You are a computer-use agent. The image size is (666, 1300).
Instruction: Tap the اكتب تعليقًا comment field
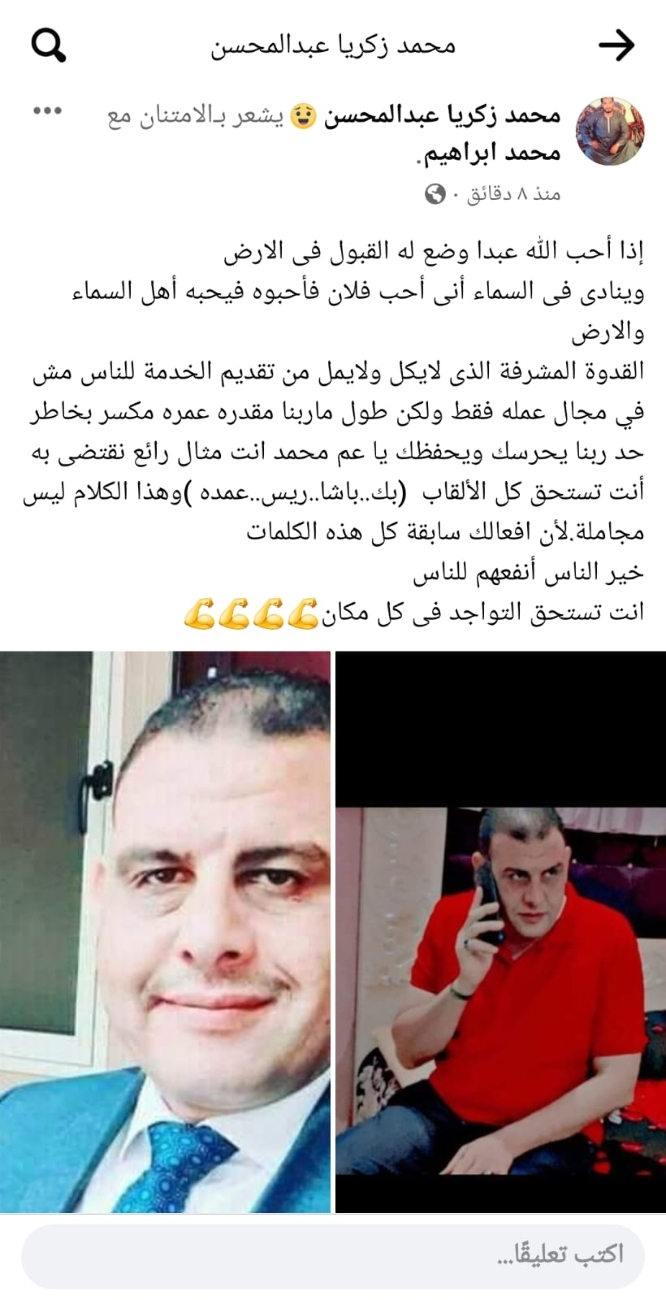pyautogui.click(x=333, y=1255)
